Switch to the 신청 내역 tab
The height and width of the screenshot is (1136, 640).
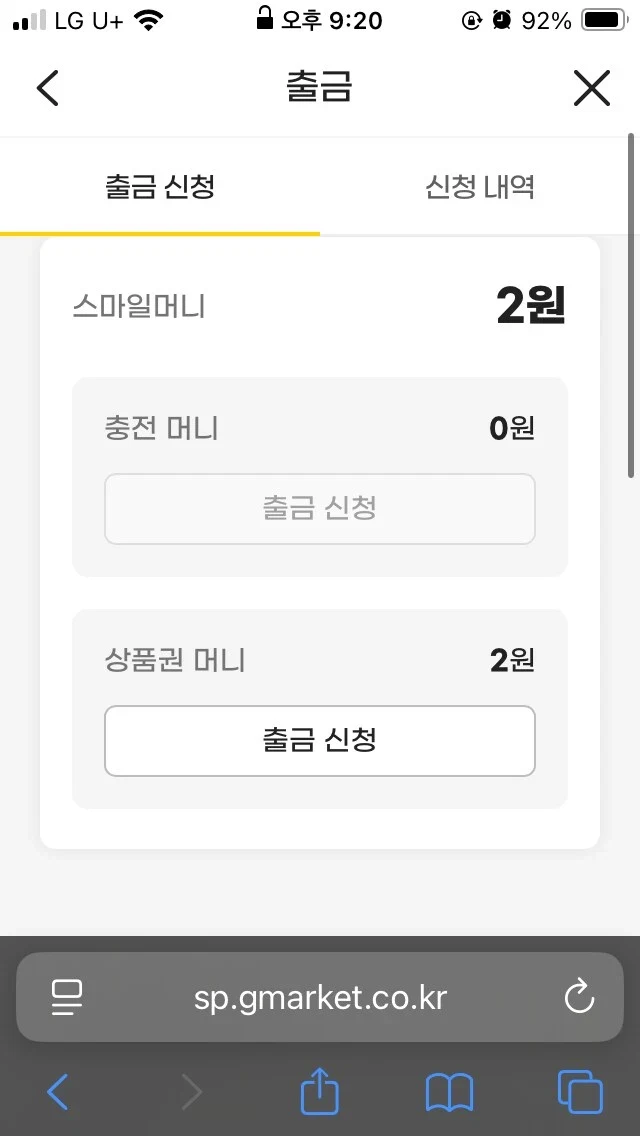click(x=480, y=187)
